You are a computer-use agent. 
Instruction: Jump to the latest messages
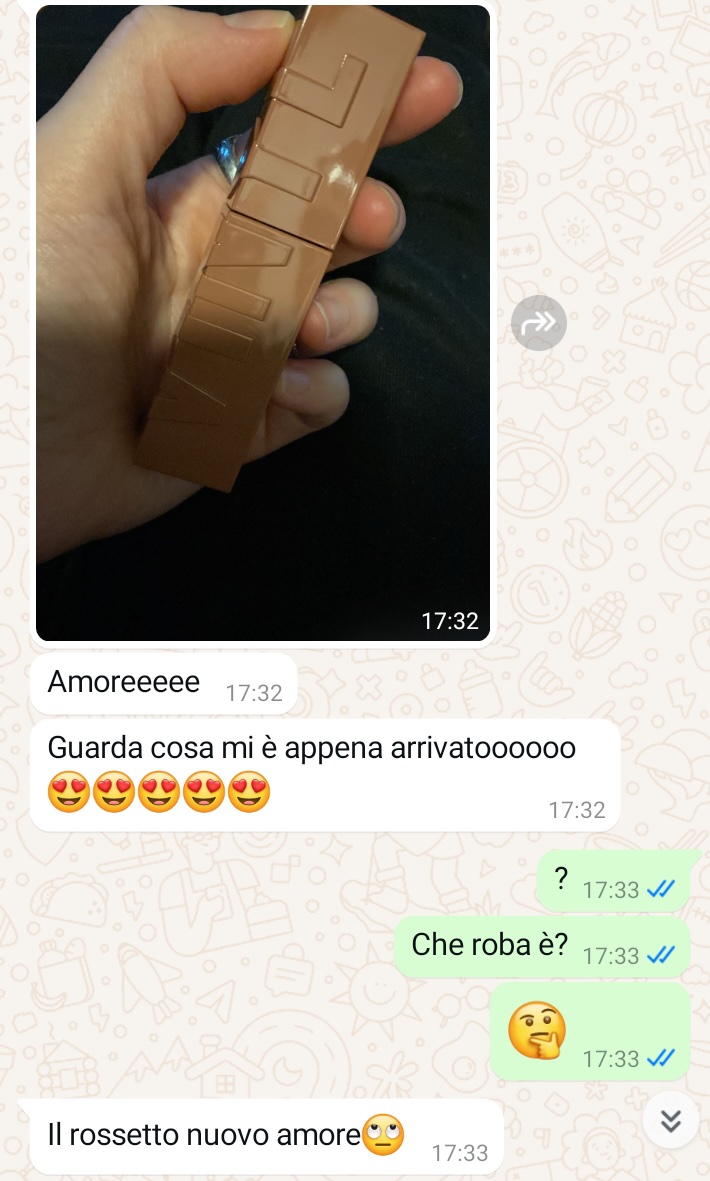[670, 1121]
